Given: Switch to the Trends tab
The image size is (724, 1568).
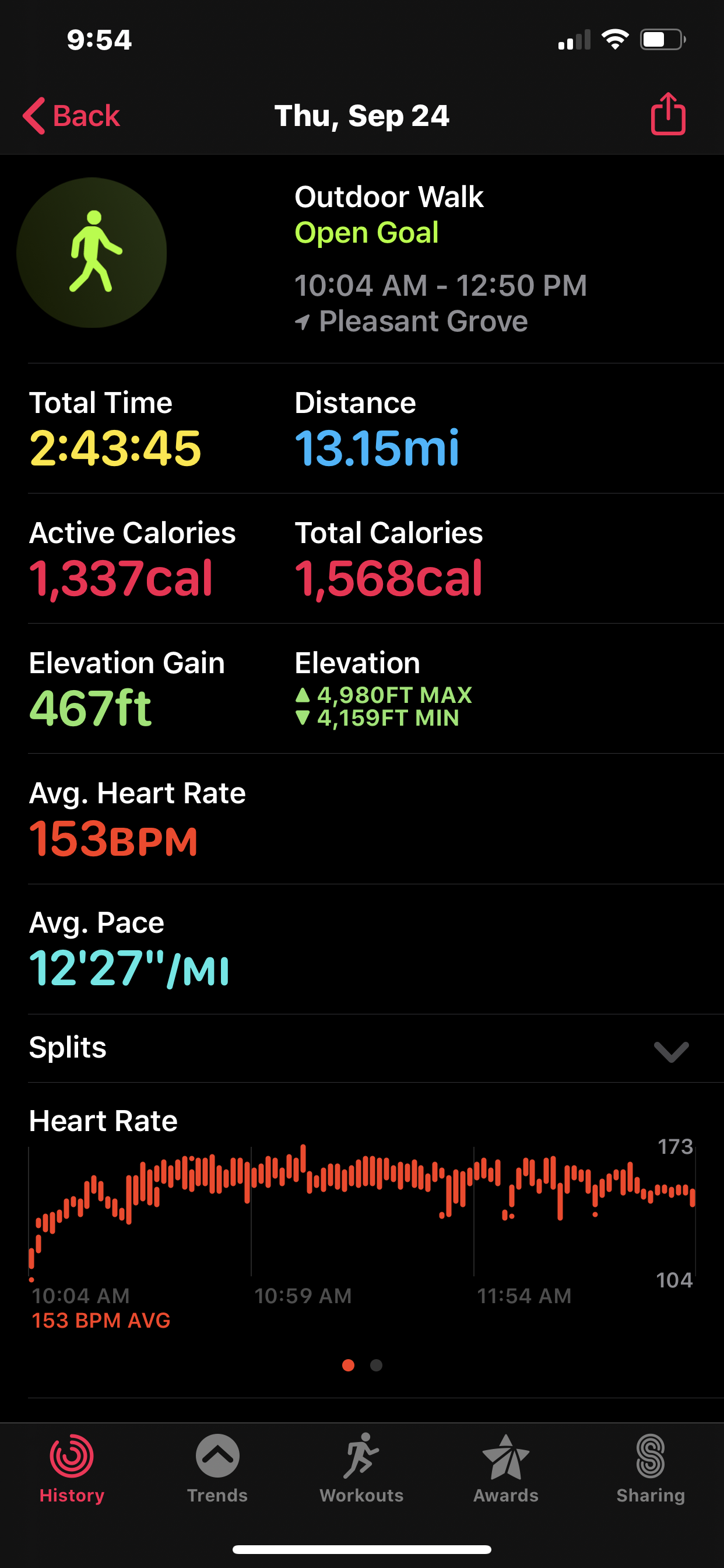Looking at the screenshot, I should 217,1469.
